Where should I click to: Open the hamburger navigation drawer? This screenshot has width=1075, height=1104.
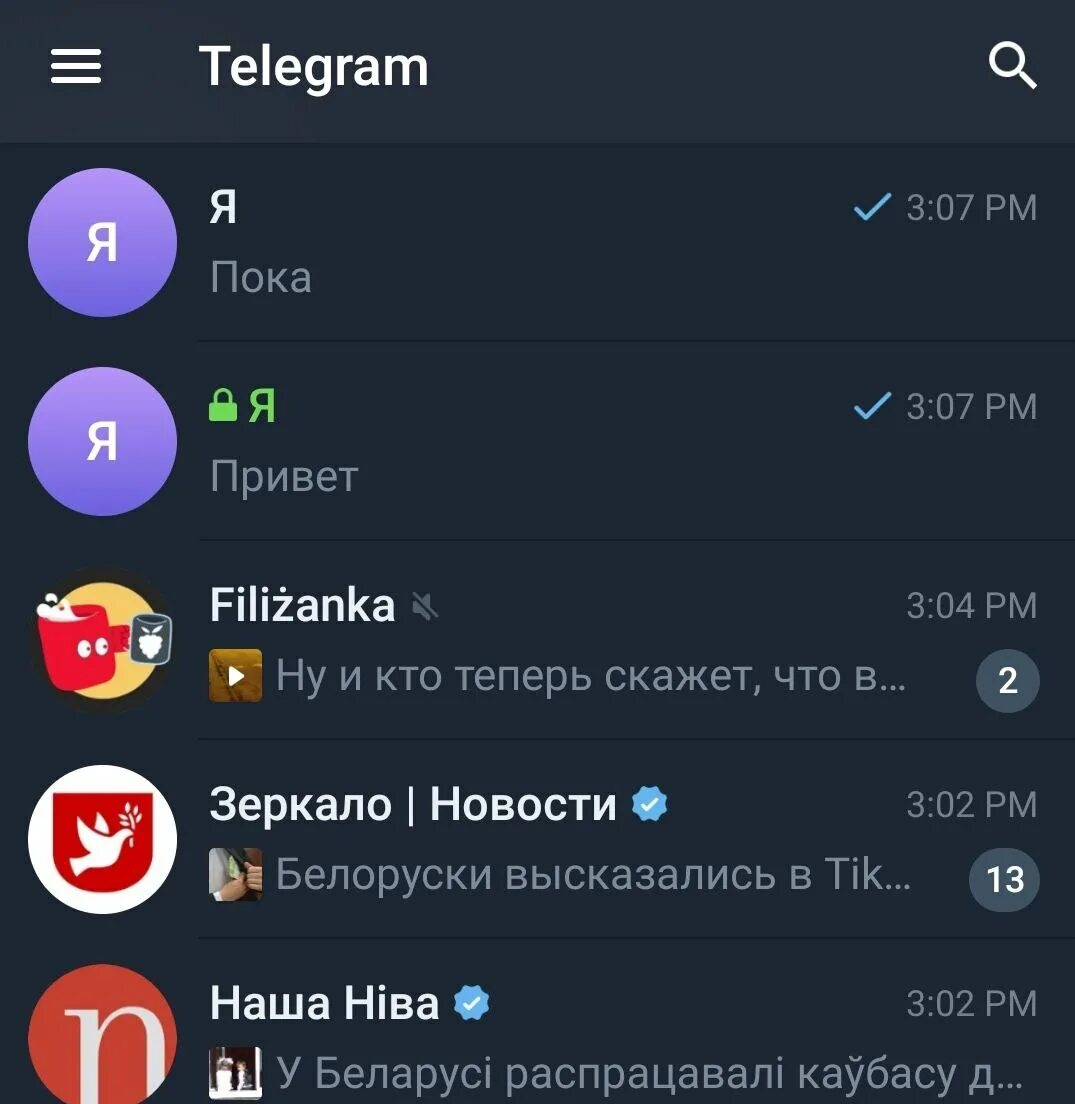coord(76,67)
